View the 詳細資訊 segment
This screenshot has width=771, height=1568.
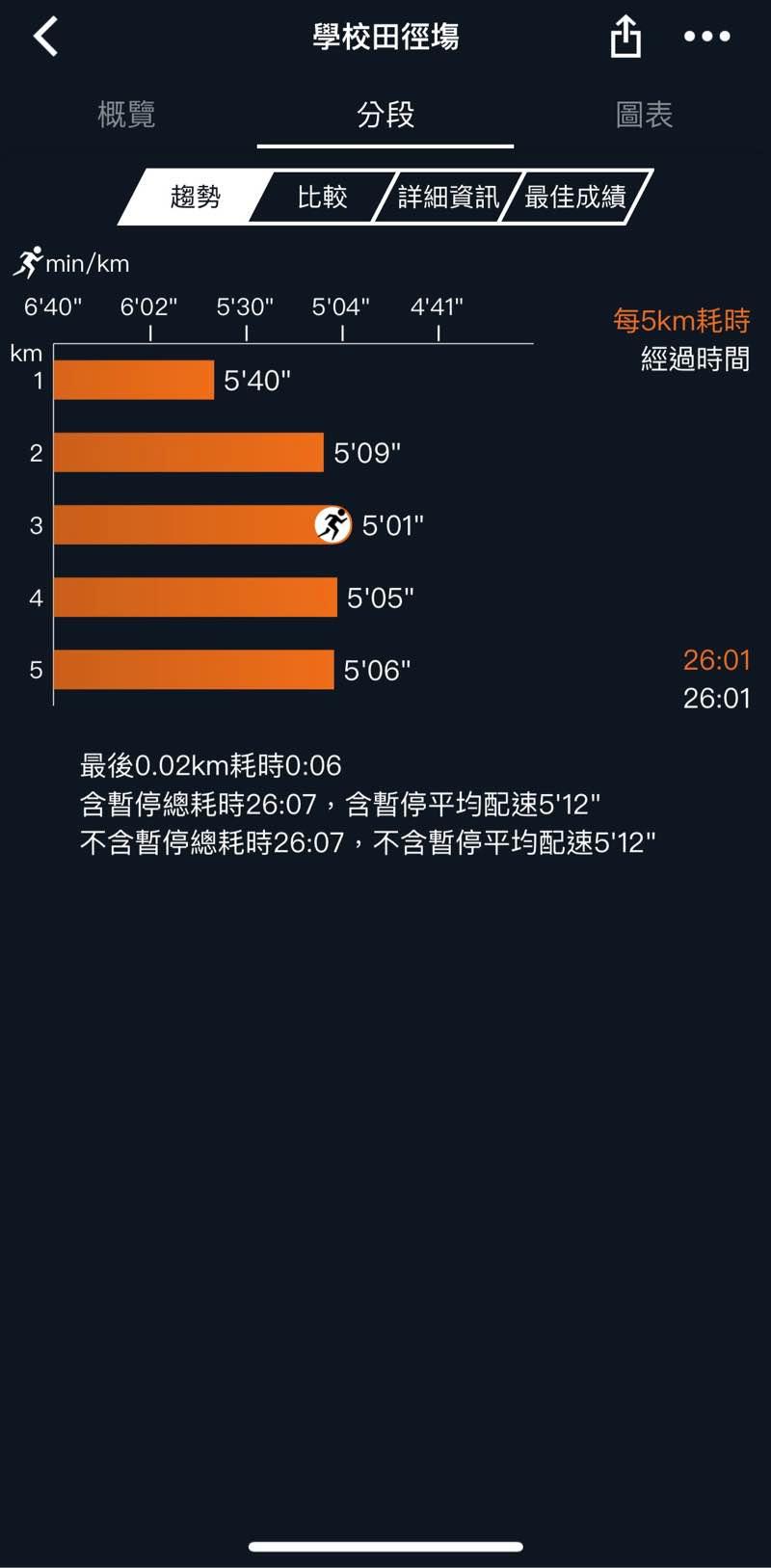coord(448,198)
